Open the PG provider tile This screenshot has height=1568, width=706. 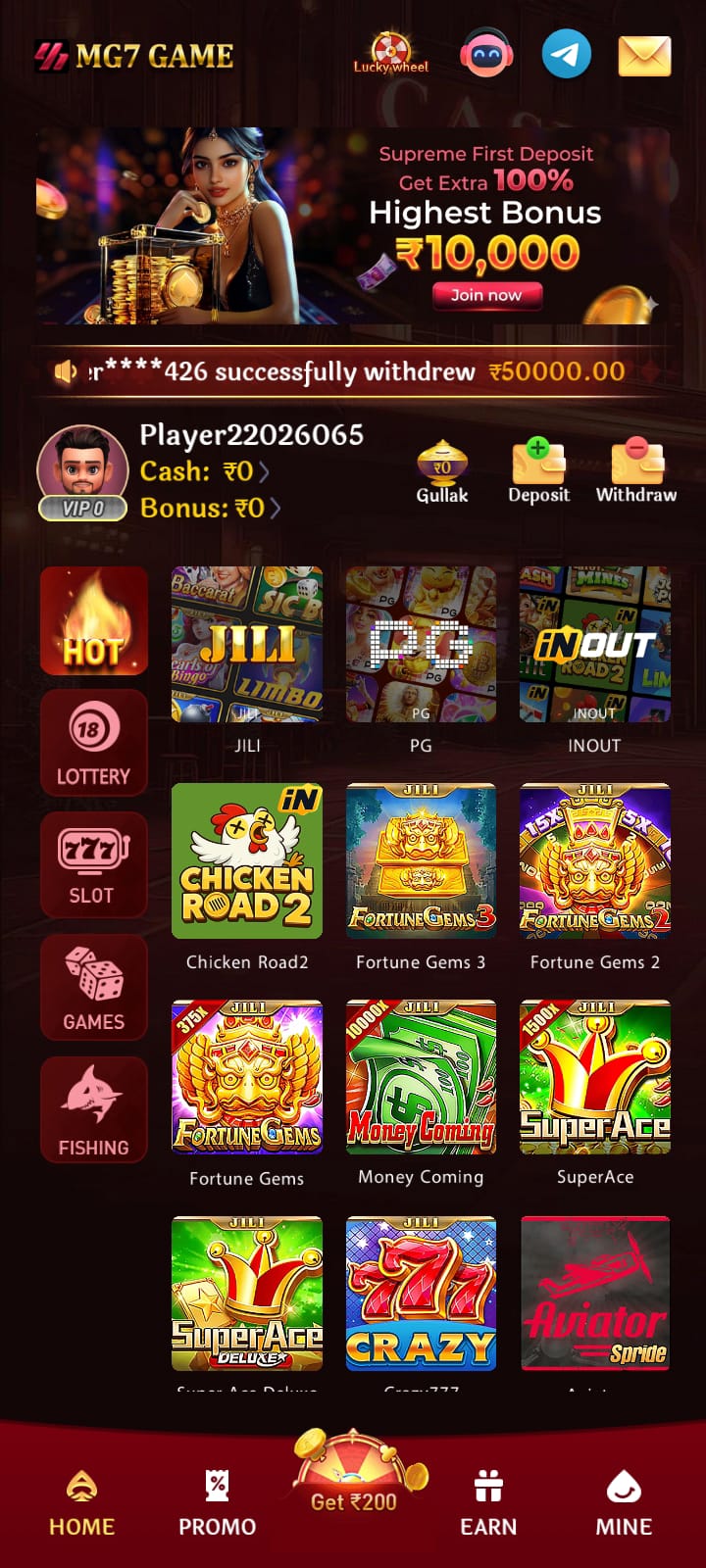(x=421, y=645)
